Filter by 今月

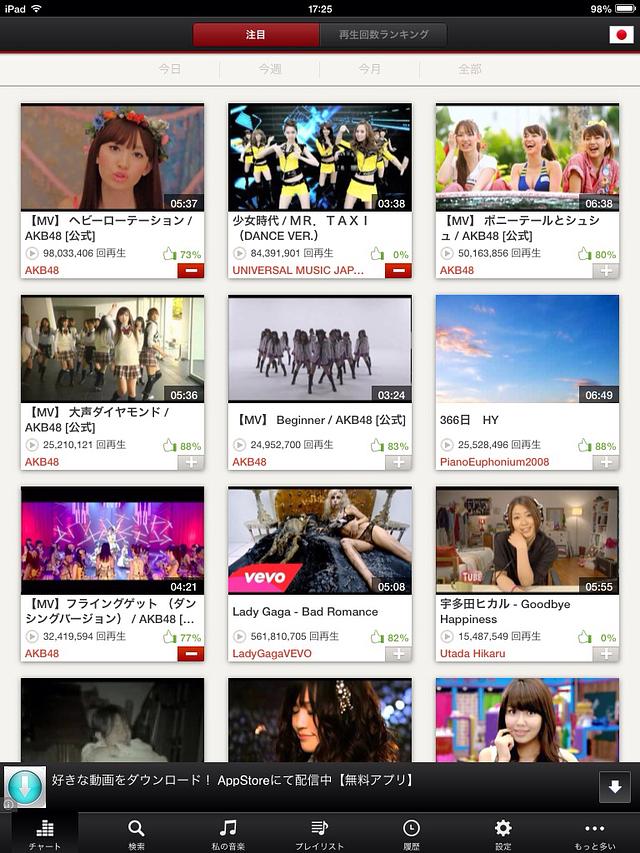coord(370,69)
